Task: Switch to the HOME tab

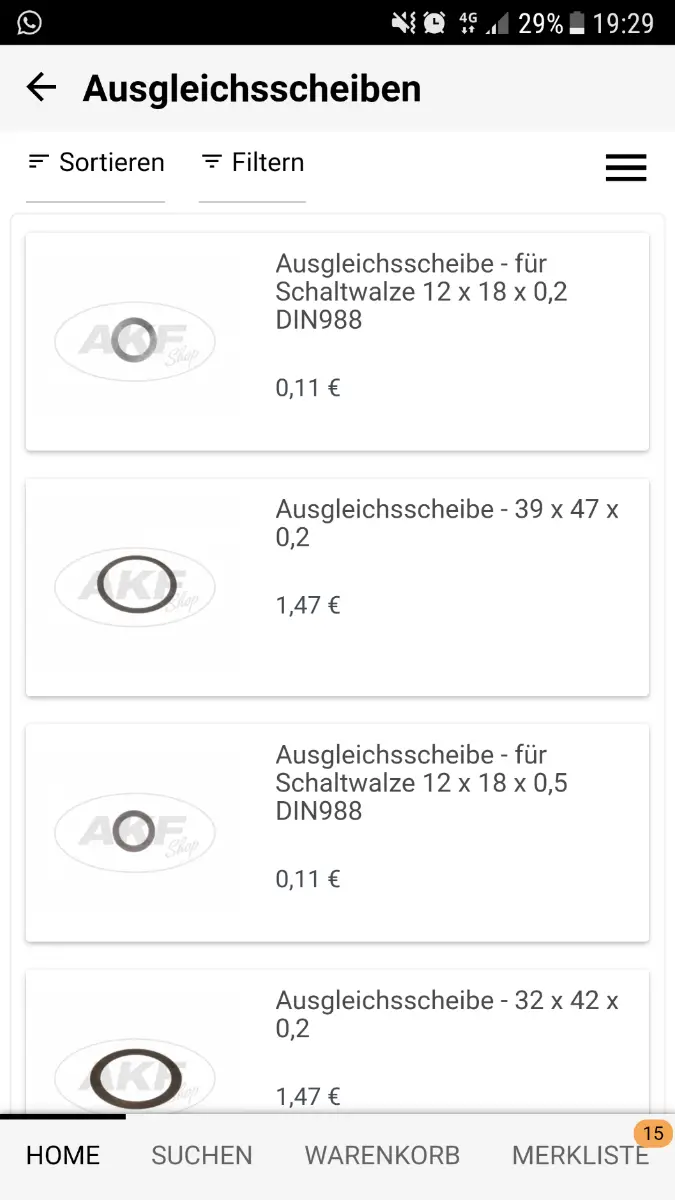Action: click(x=63, y=1156)
